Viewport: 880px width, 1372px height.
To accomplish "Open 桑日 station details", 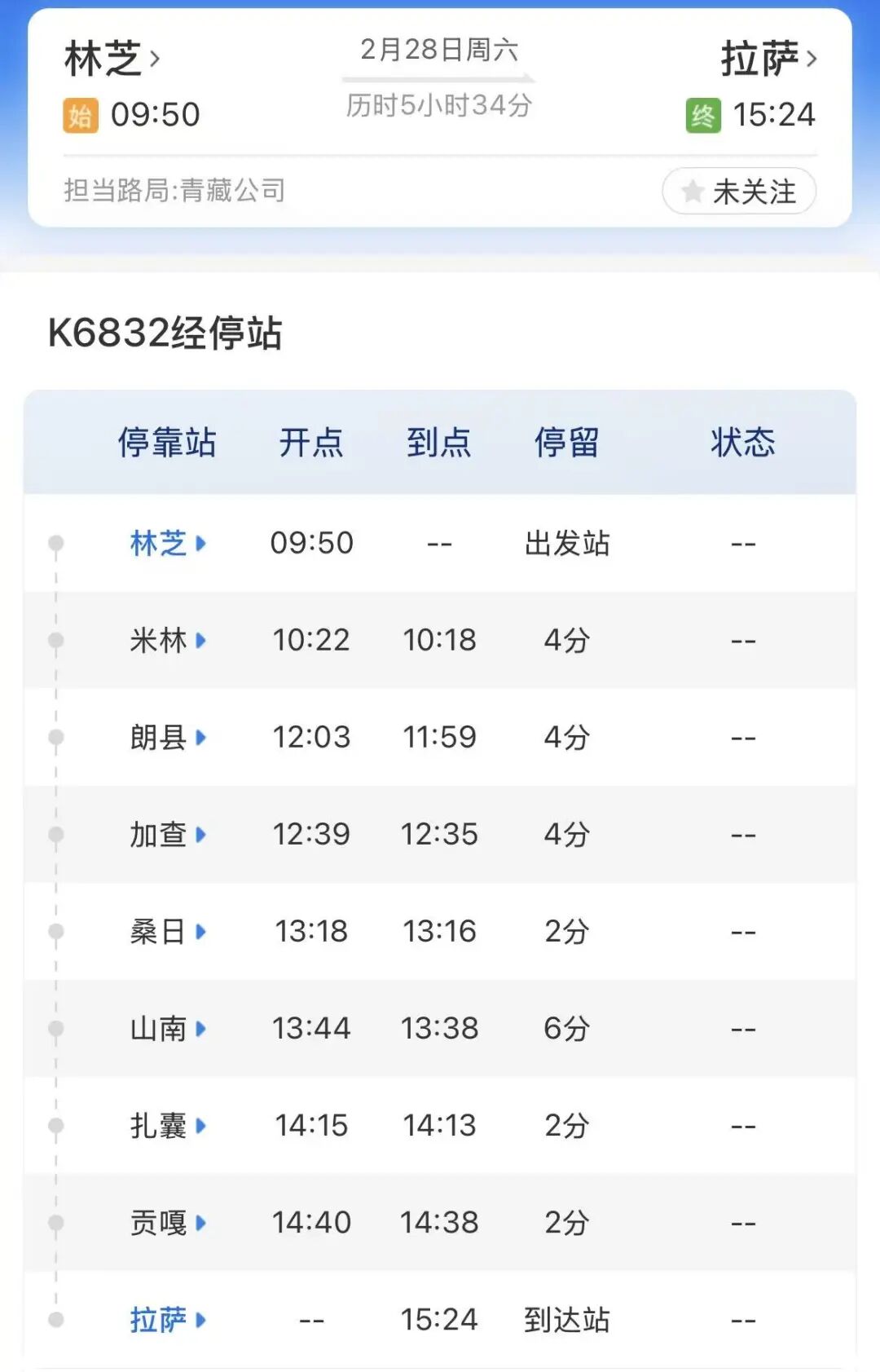I will coord(168,931).
